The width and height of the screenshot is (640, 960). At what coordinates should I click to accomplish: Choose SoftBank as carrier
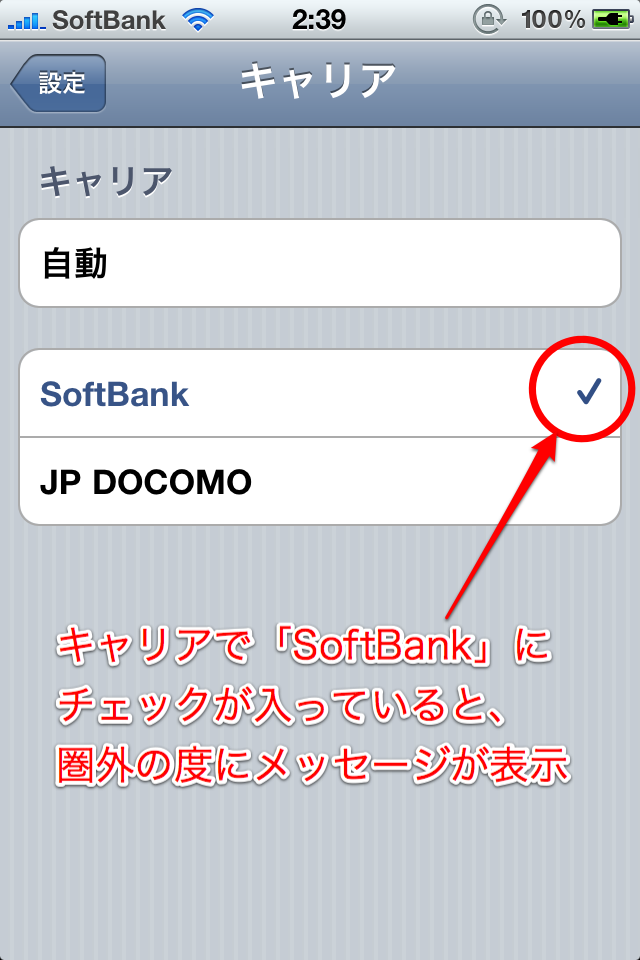pos(320,394)
